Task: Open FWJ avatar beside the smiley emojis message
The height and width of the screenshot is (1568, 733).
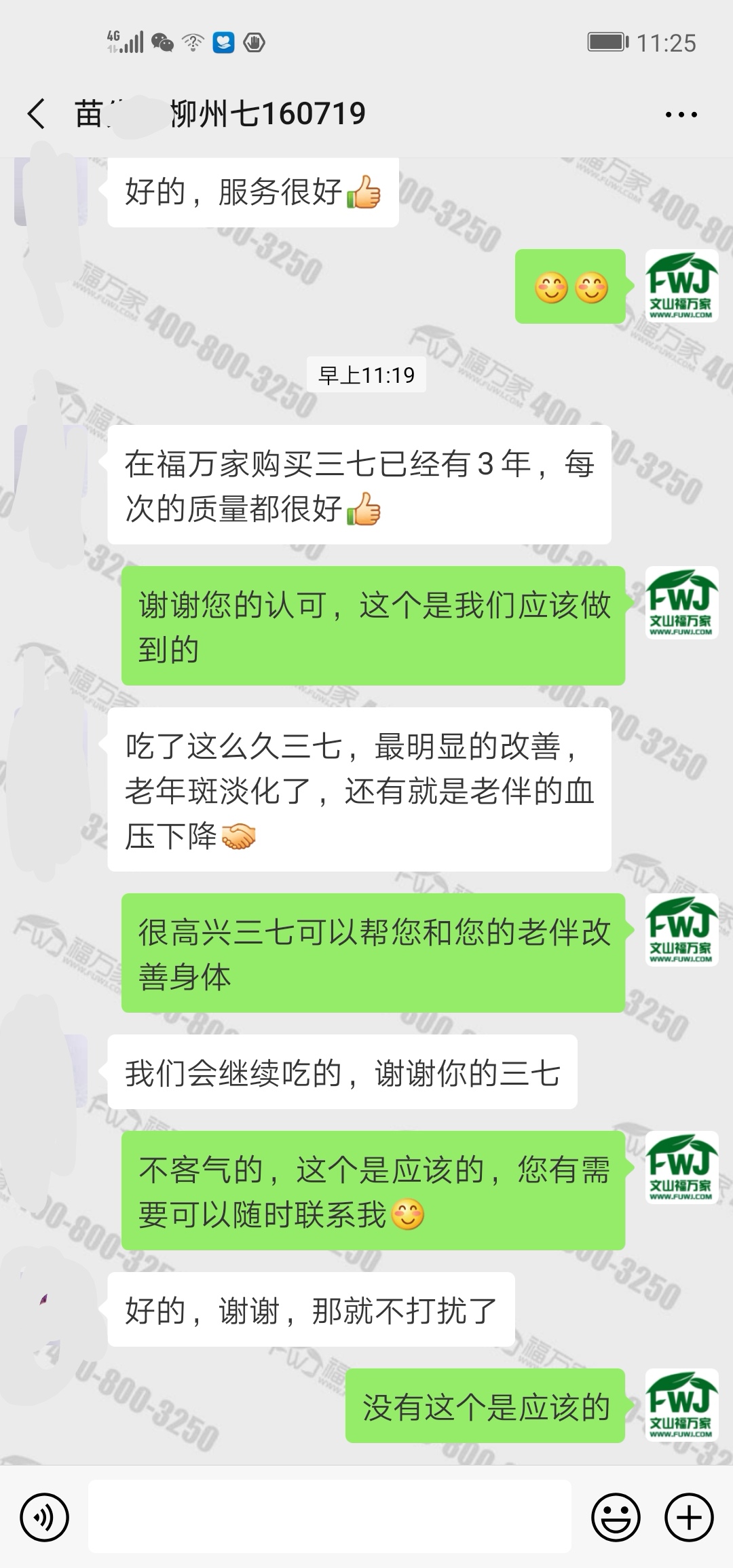Action: point(681,286)
